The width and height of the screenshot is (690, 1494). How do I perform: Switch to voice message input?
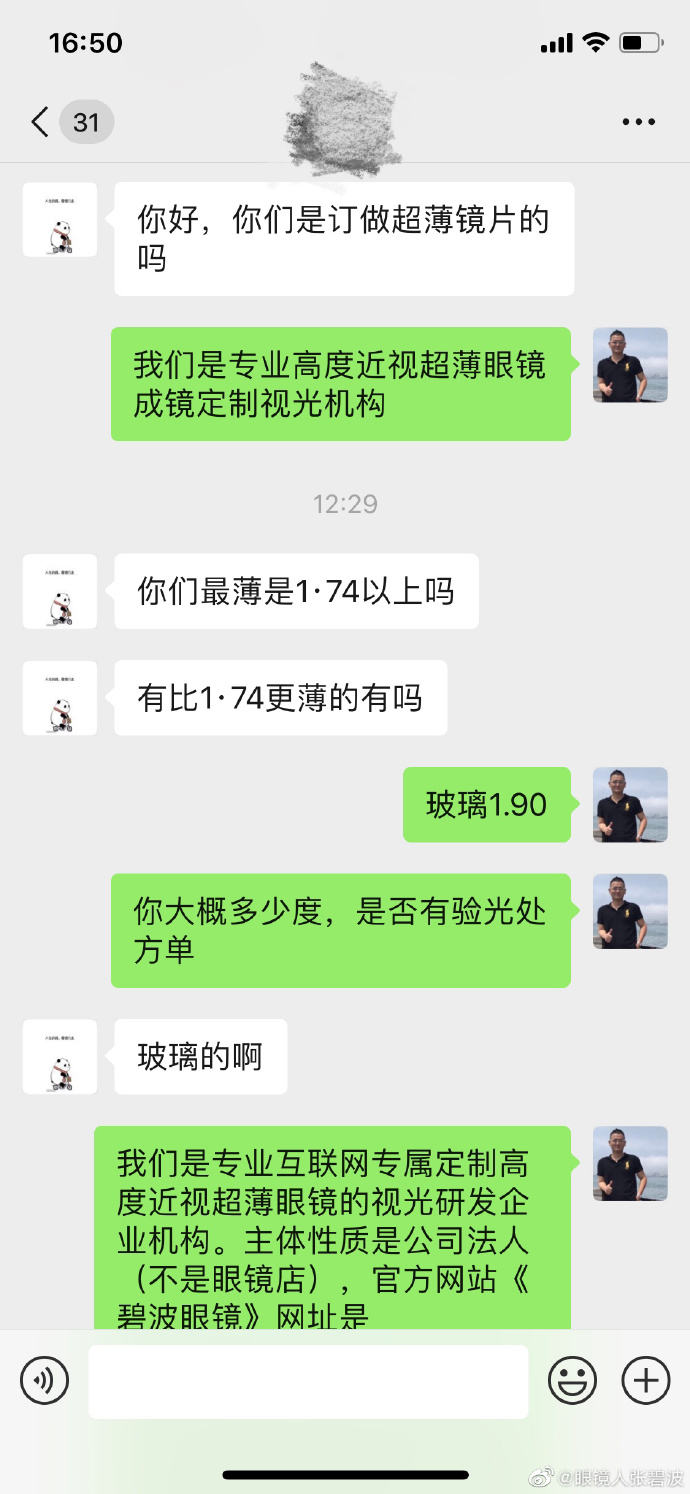45,1381
